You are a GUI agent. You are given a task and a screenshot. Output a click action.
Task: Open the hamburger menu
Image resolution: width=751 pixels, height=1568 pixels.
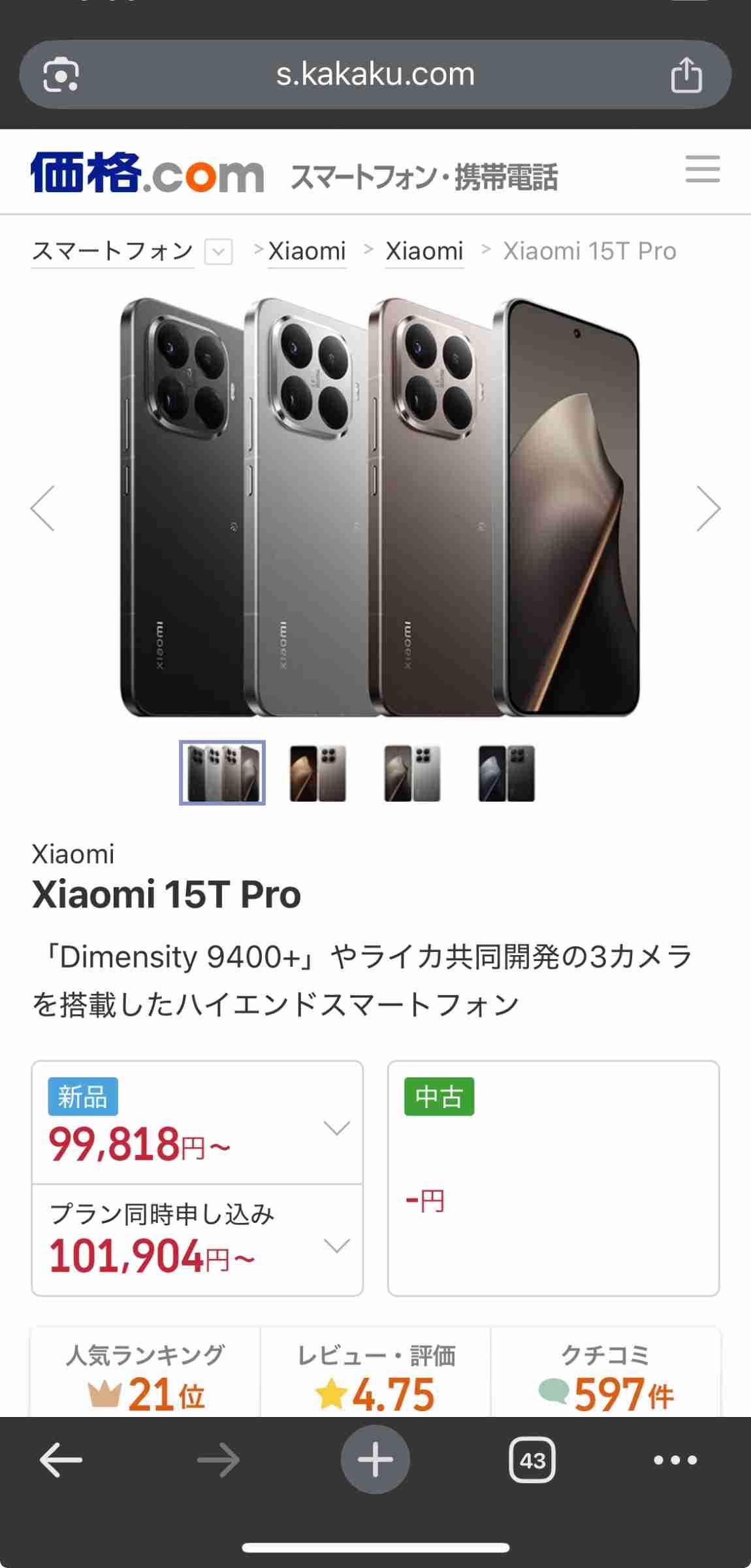click(x=702, y=169)
